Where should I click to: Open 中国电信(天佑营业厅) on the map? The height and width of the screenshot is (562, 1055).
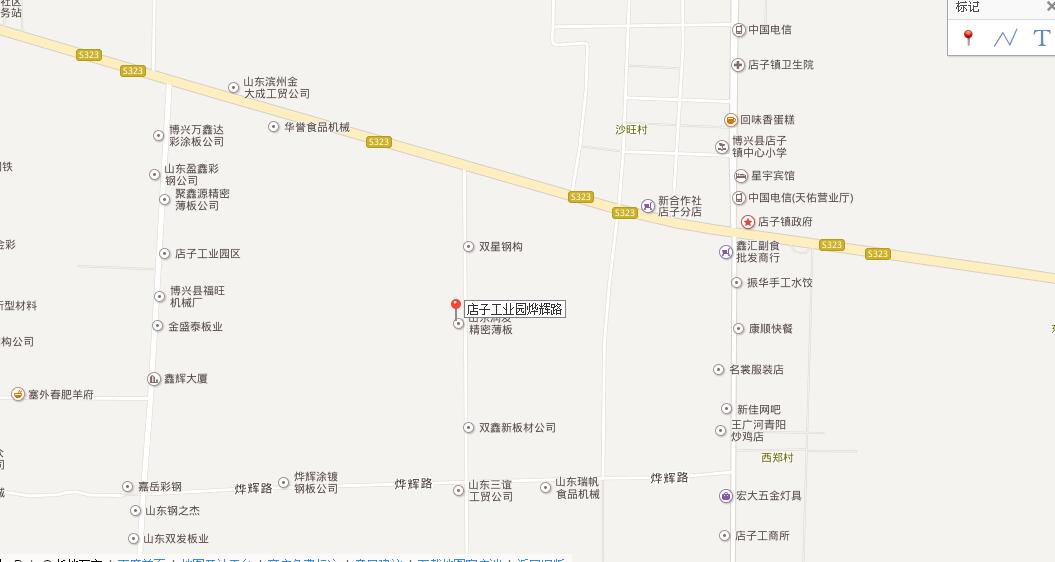[x=740, y=198]
